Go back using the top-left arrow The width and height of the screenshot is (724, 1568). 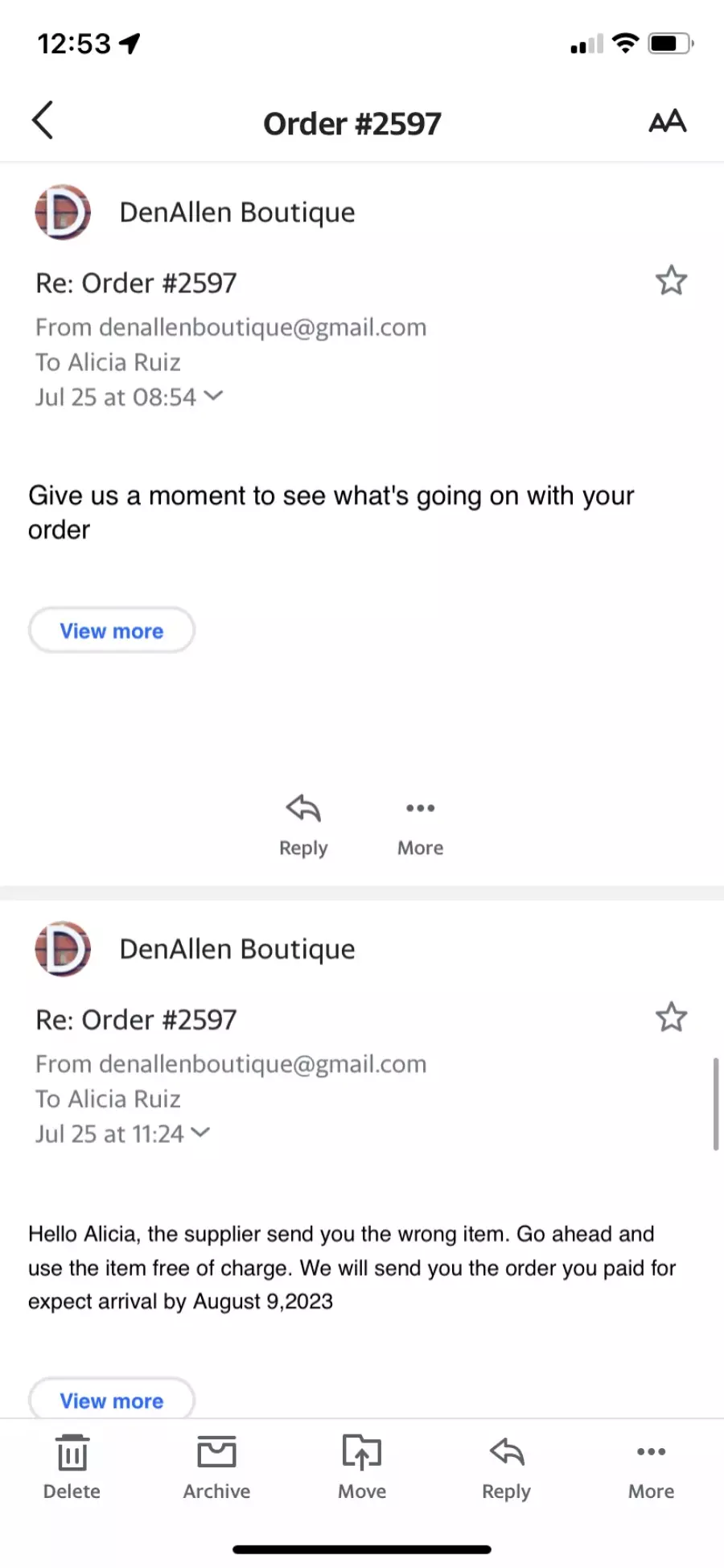tap(43, 121)
